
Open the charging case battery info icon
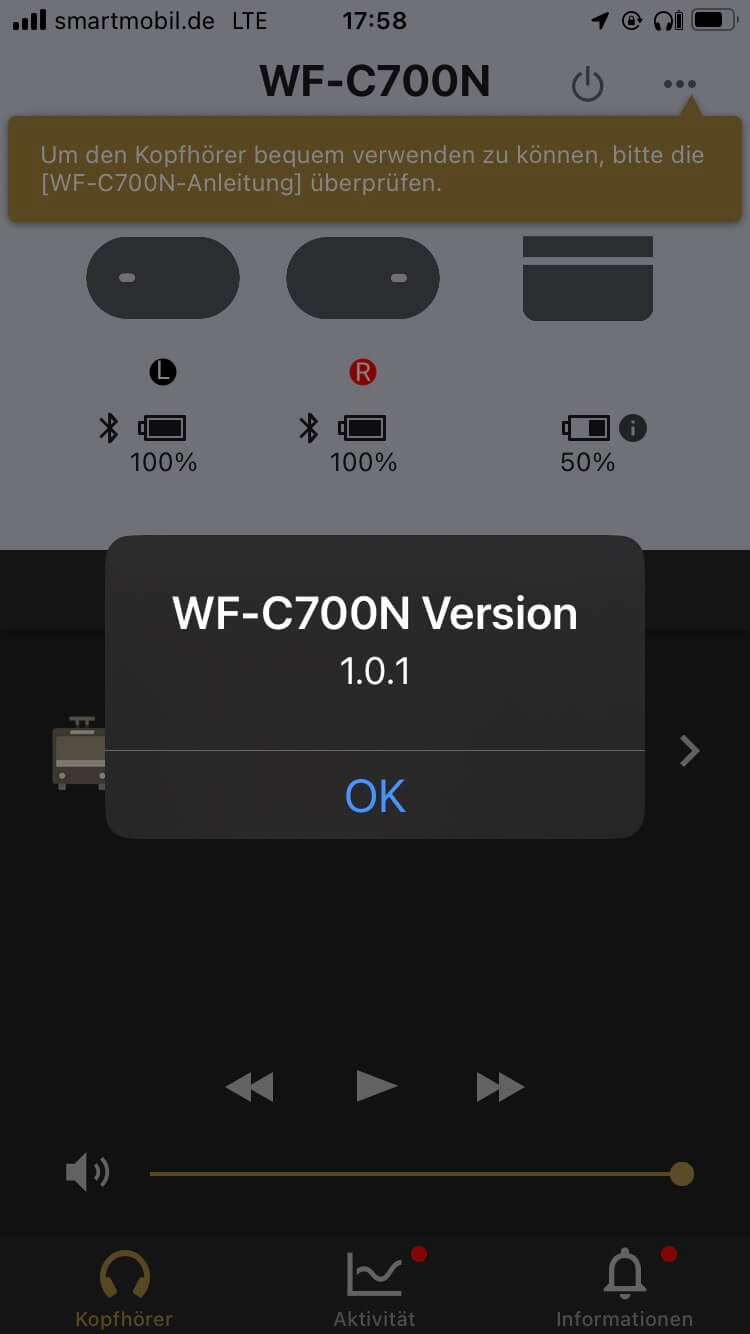(x=632, y=428)
